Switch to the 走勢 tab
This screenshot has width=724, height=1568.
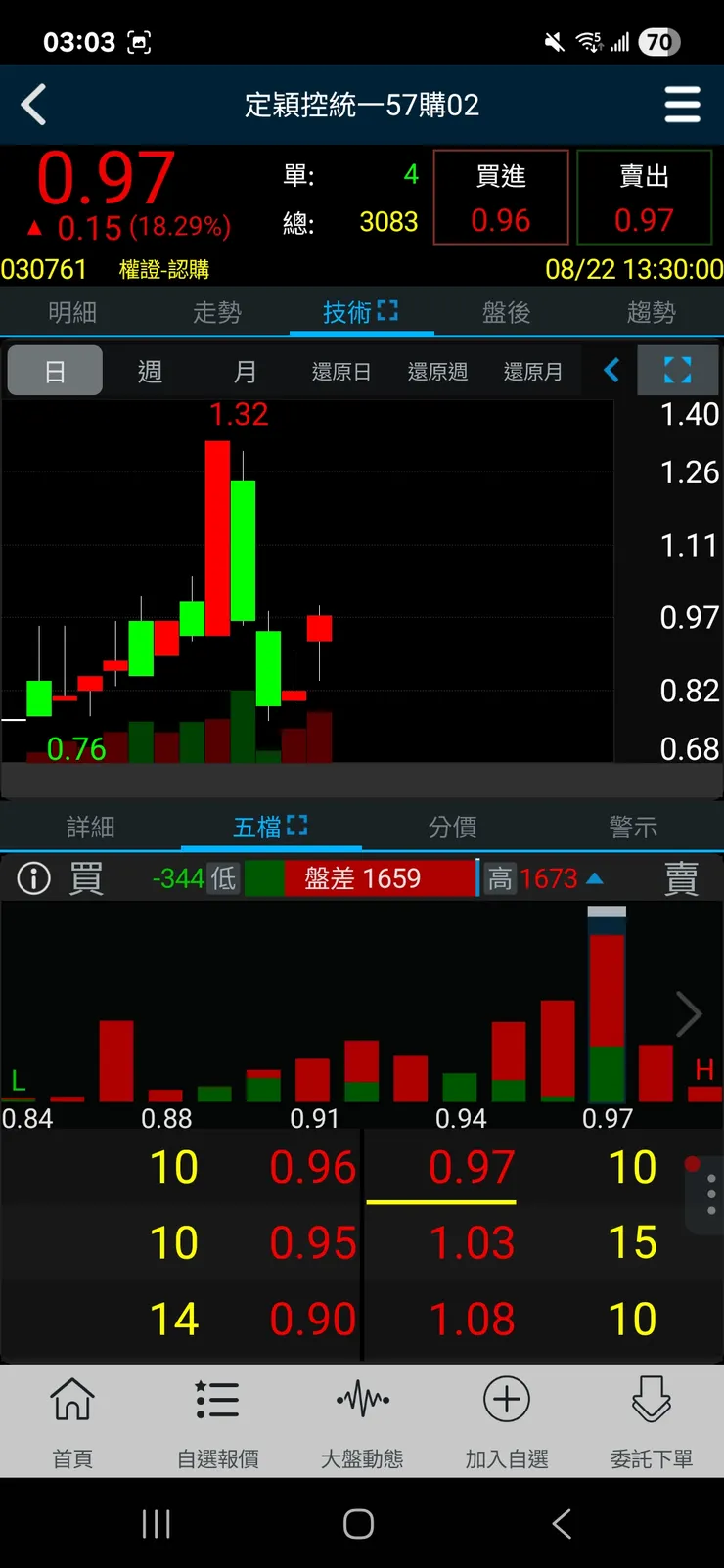pyautogui.click(x=216, y=312)
